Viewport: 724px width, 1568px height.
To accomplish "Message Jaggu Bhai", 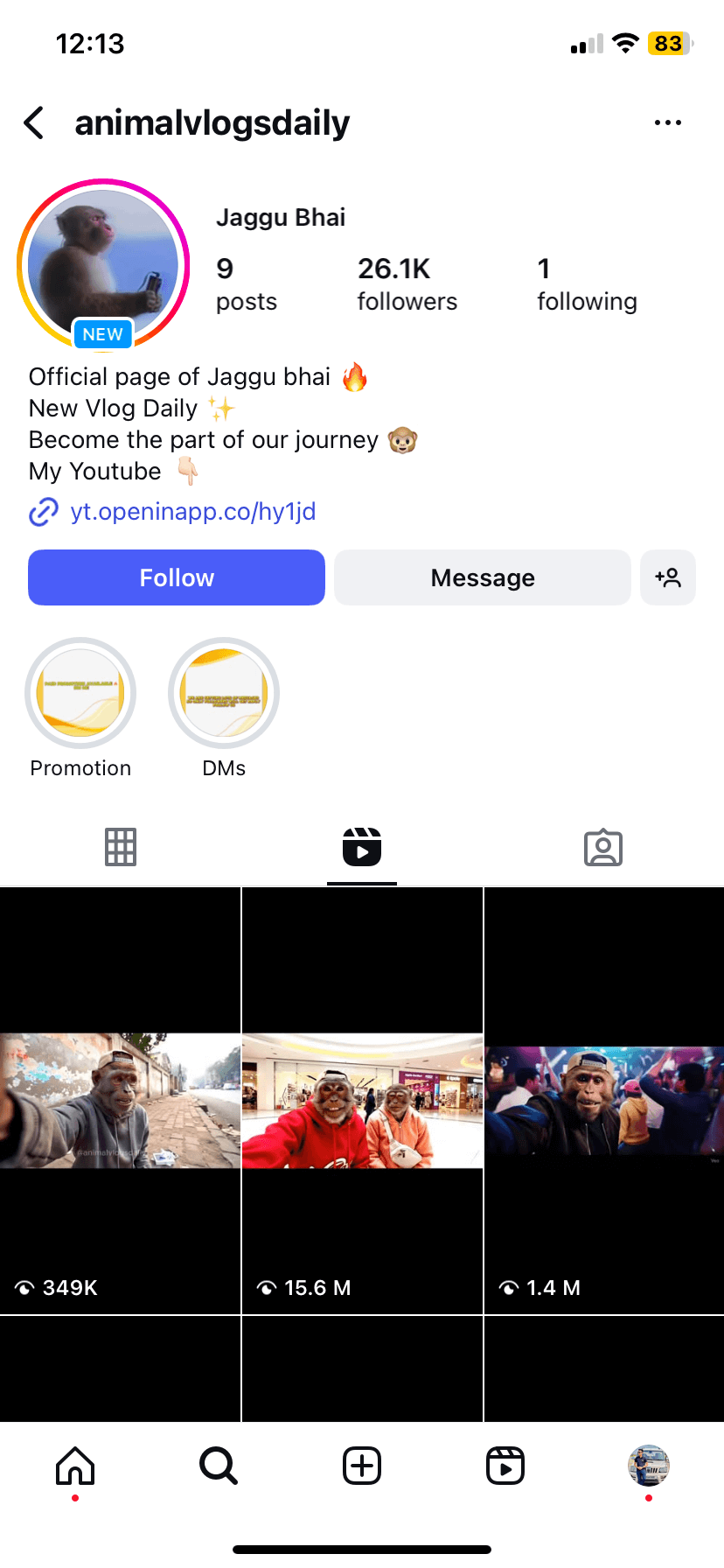I will point(483,577).
